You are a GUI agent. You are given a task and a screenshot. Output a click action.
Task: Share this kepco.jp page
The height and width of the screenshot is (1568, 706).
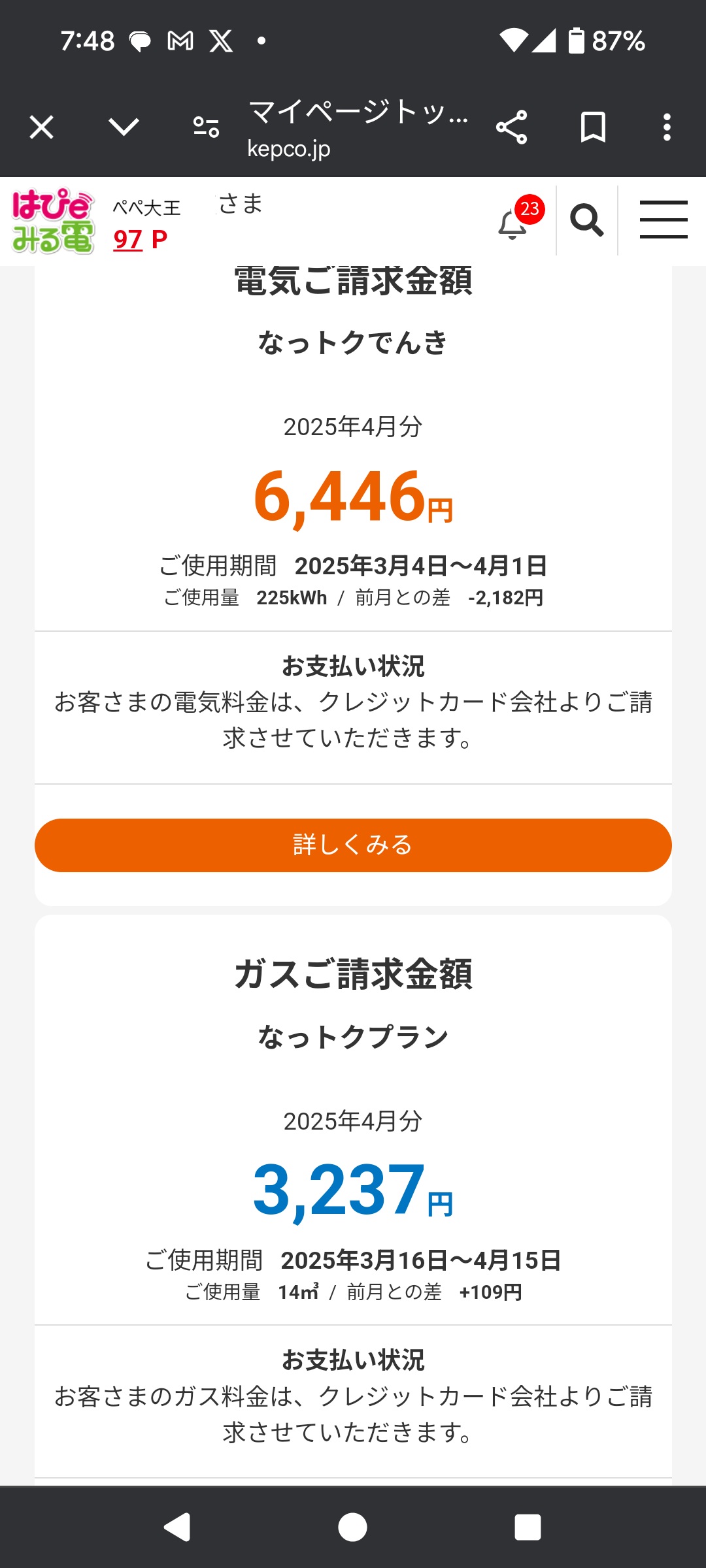tap(511, 127)
